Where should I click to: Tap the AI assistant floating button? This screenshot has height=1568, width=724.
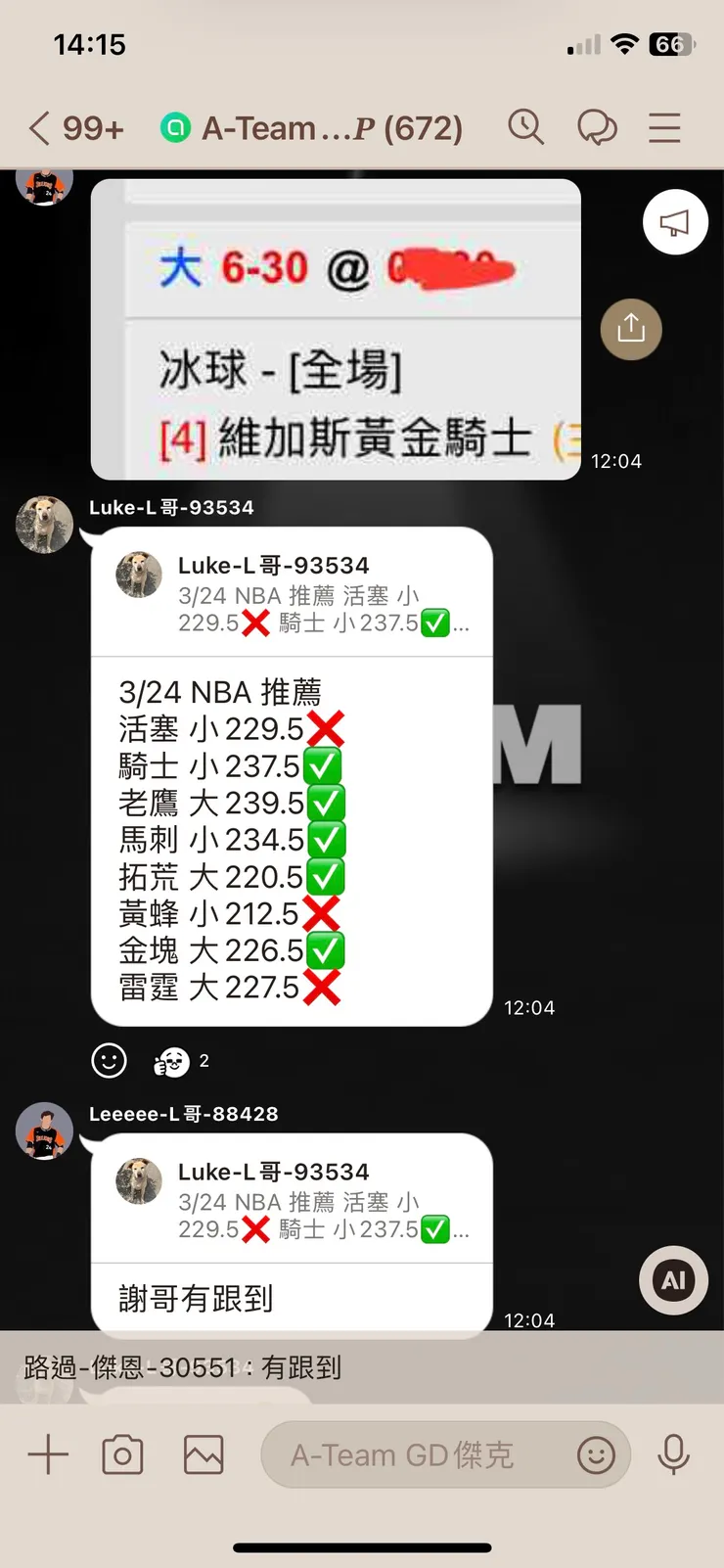672,1279
